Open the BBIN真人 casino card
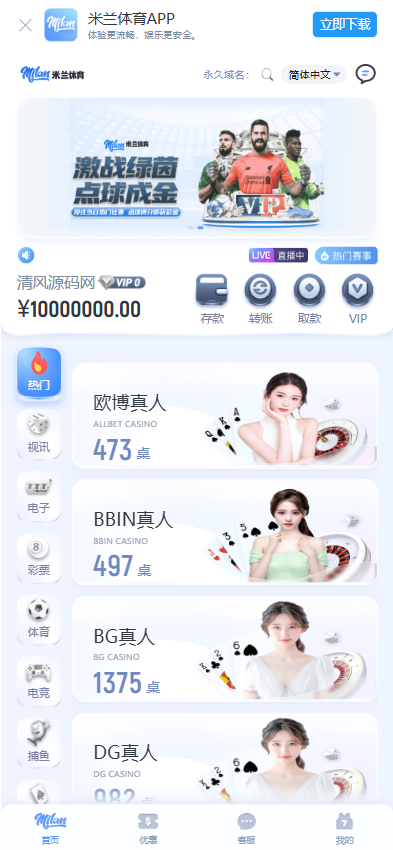This screenshot has width=393, height=850. 225,532
